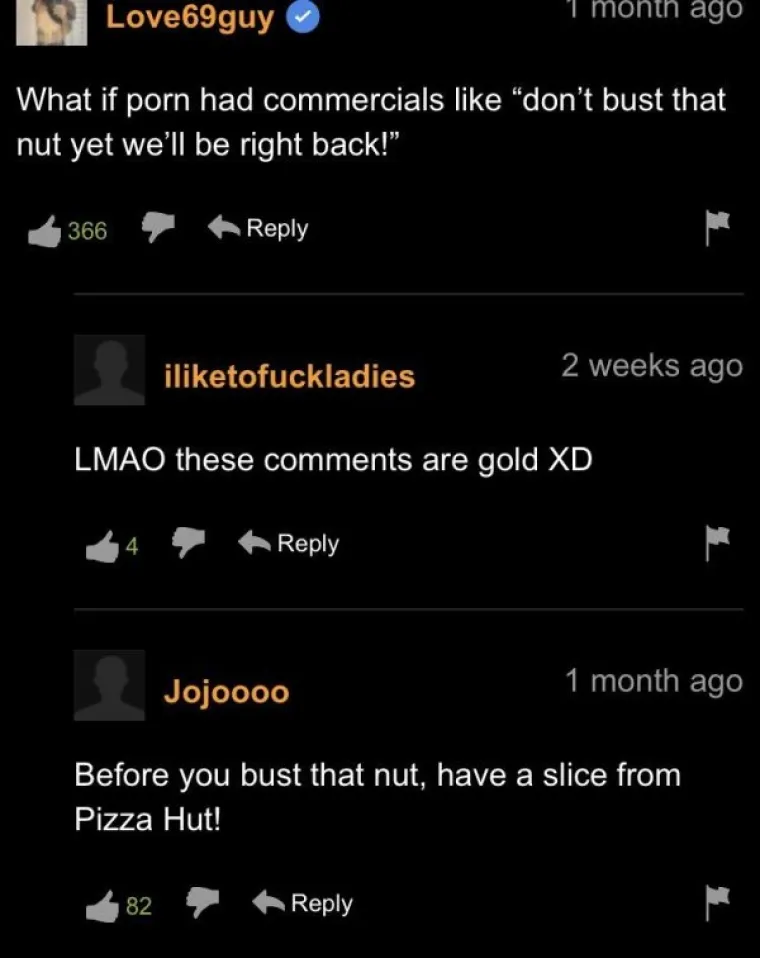Open Love69guy's profile
This screenshot has height=958, width=760.
pos(187,17)
